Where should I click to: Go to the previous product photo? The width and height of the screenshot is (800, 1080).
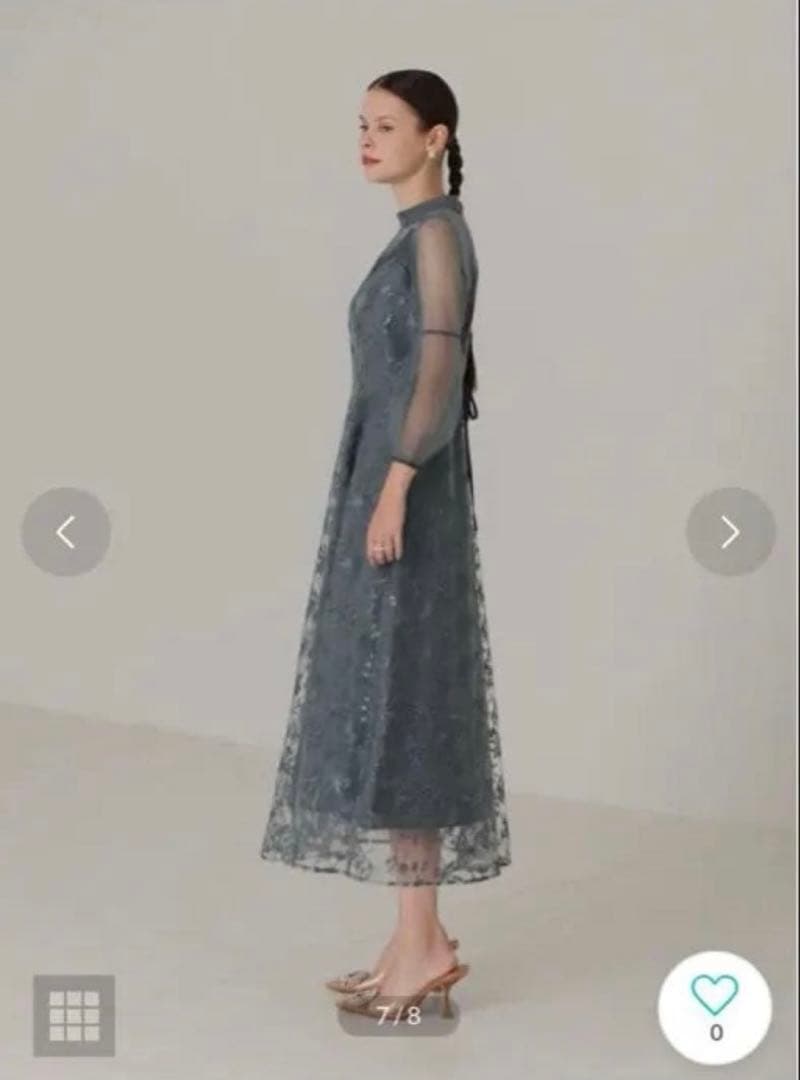point(66,532)
